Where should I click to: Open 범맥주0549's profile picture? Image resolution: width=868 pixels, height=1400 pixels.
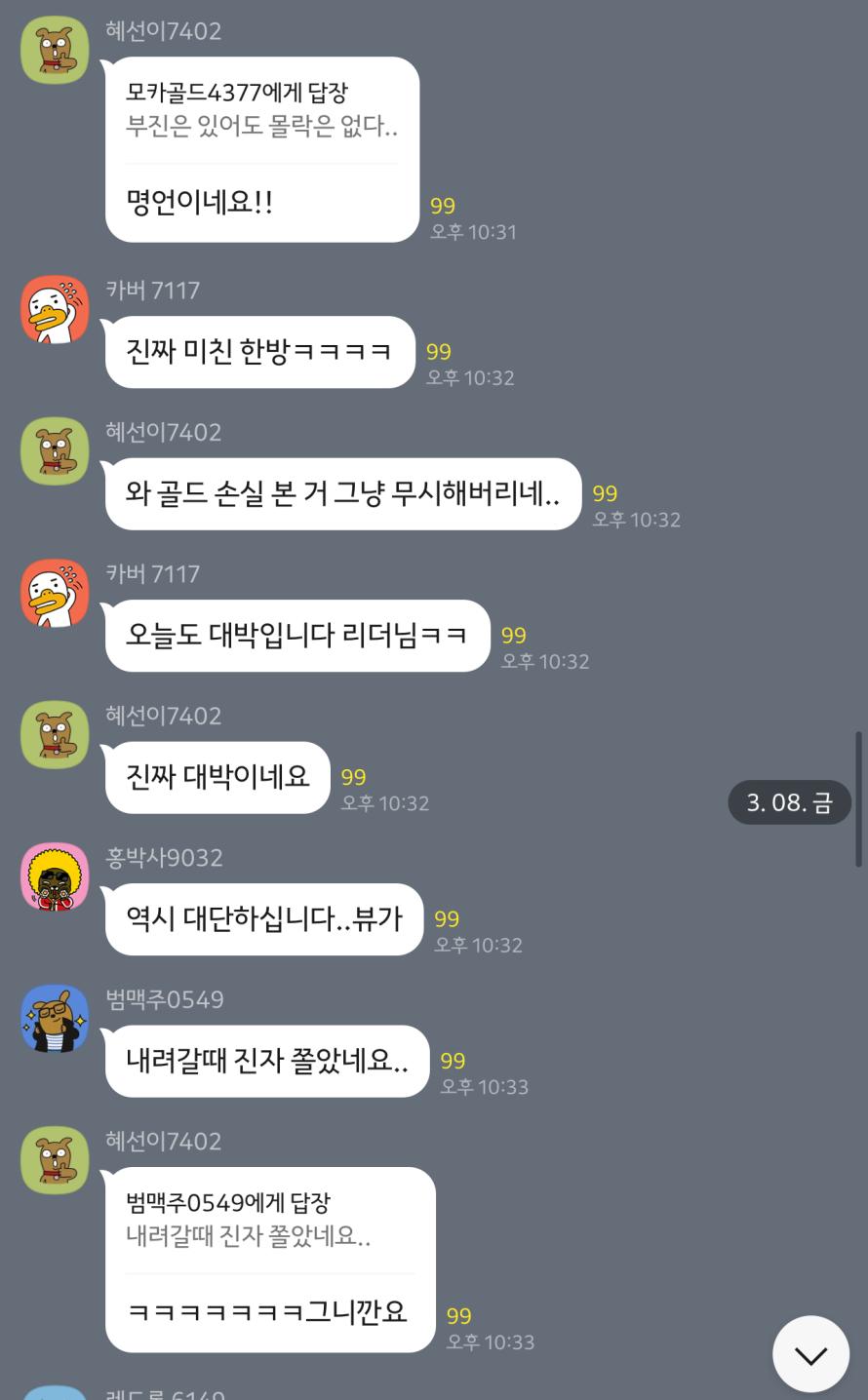click(55, 1020)
